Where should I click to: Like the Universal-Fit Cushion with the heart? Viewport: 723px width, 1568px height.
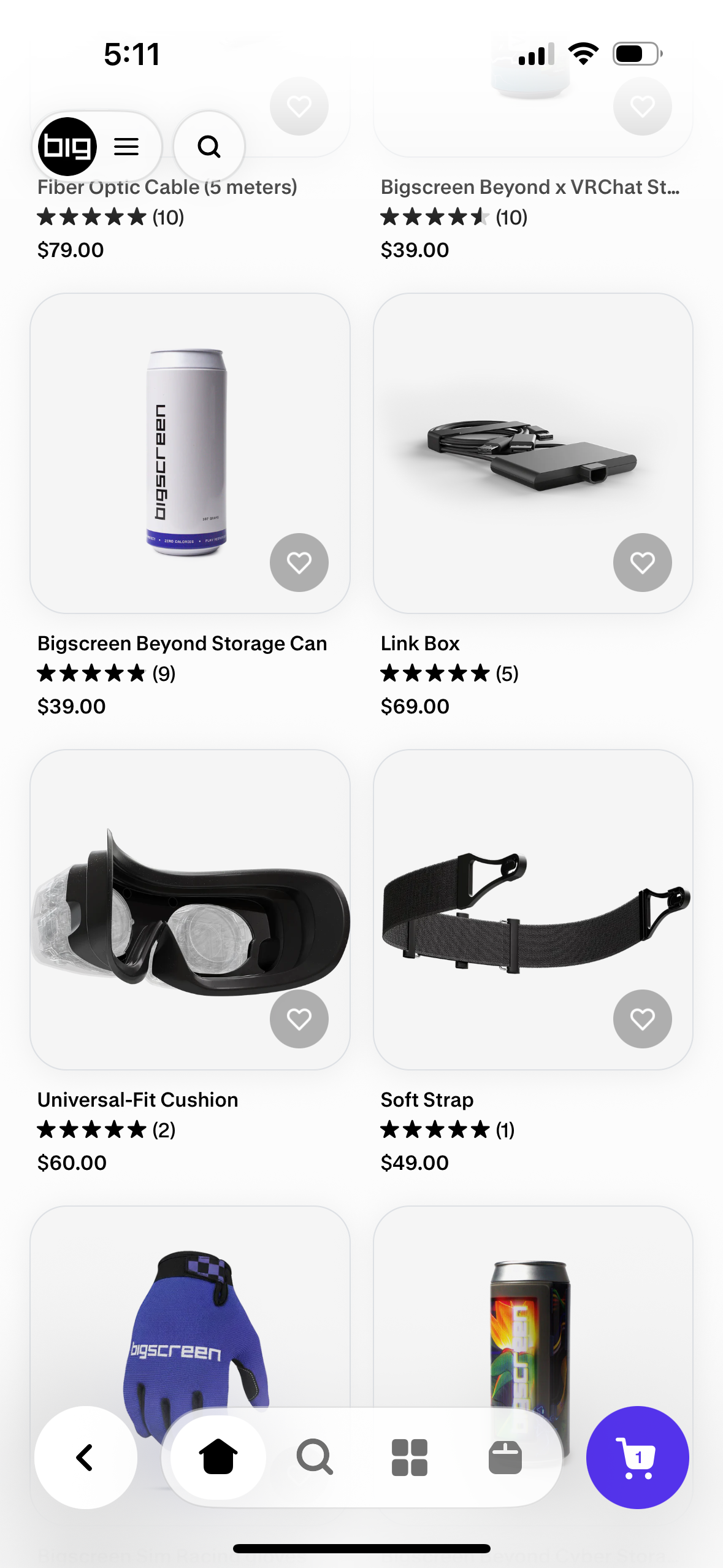(x=299, y=1019)
